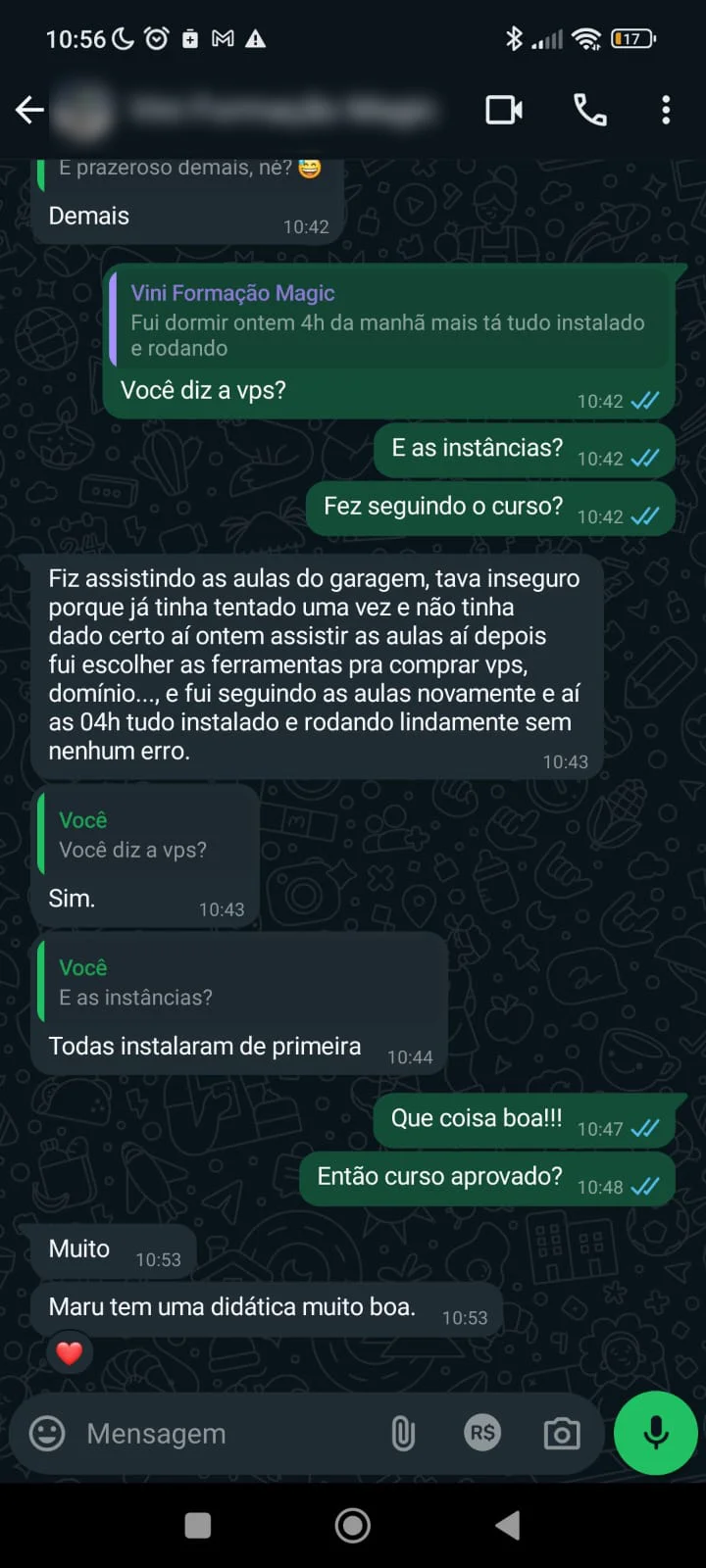Go to the phone's home screen
Screen dimensions: 706x1568
(353, 1525)
